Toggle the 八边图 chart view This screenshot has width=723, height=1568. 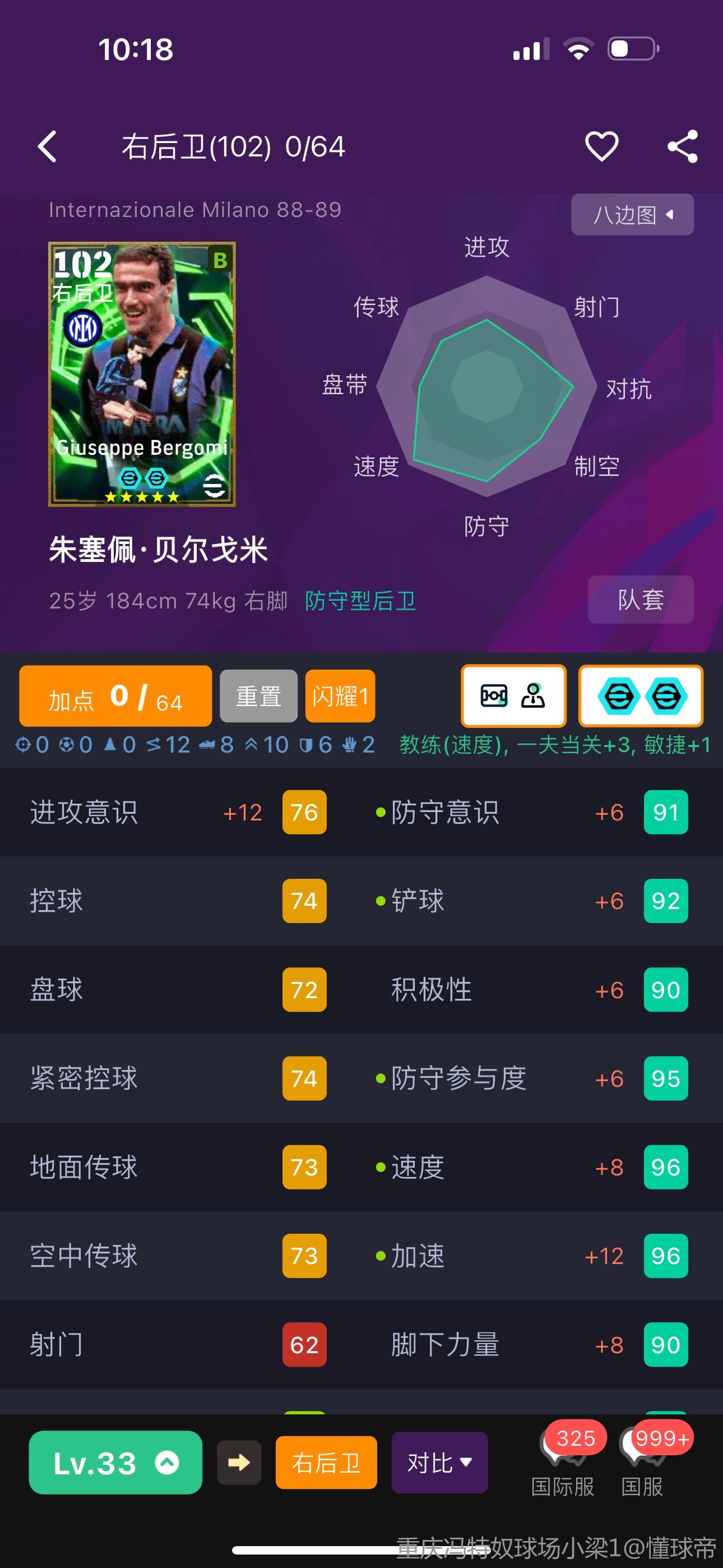(632, 215)
